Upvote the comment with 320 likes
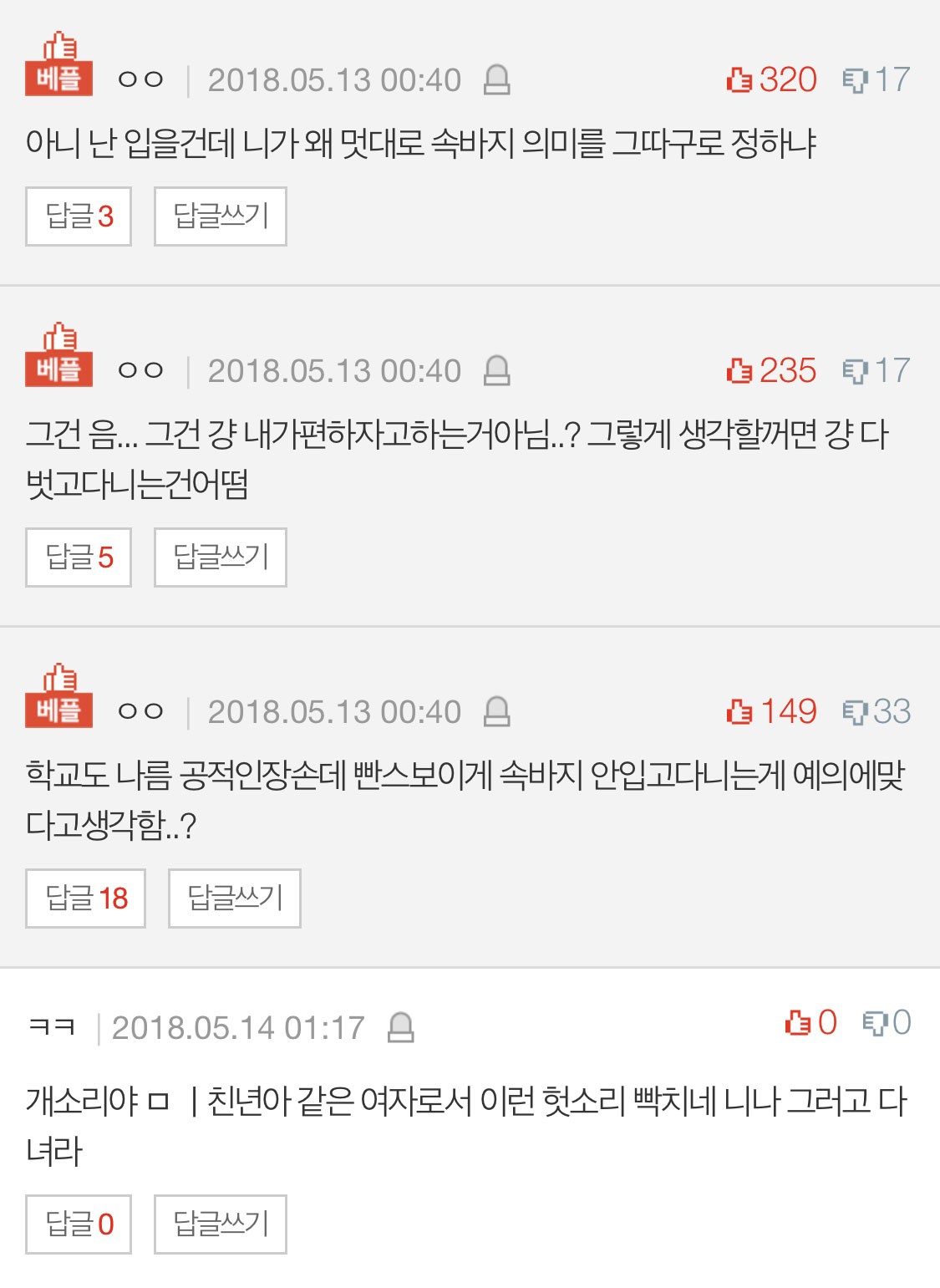This screenshot has height=1288, width=940. tap(740, 80)
